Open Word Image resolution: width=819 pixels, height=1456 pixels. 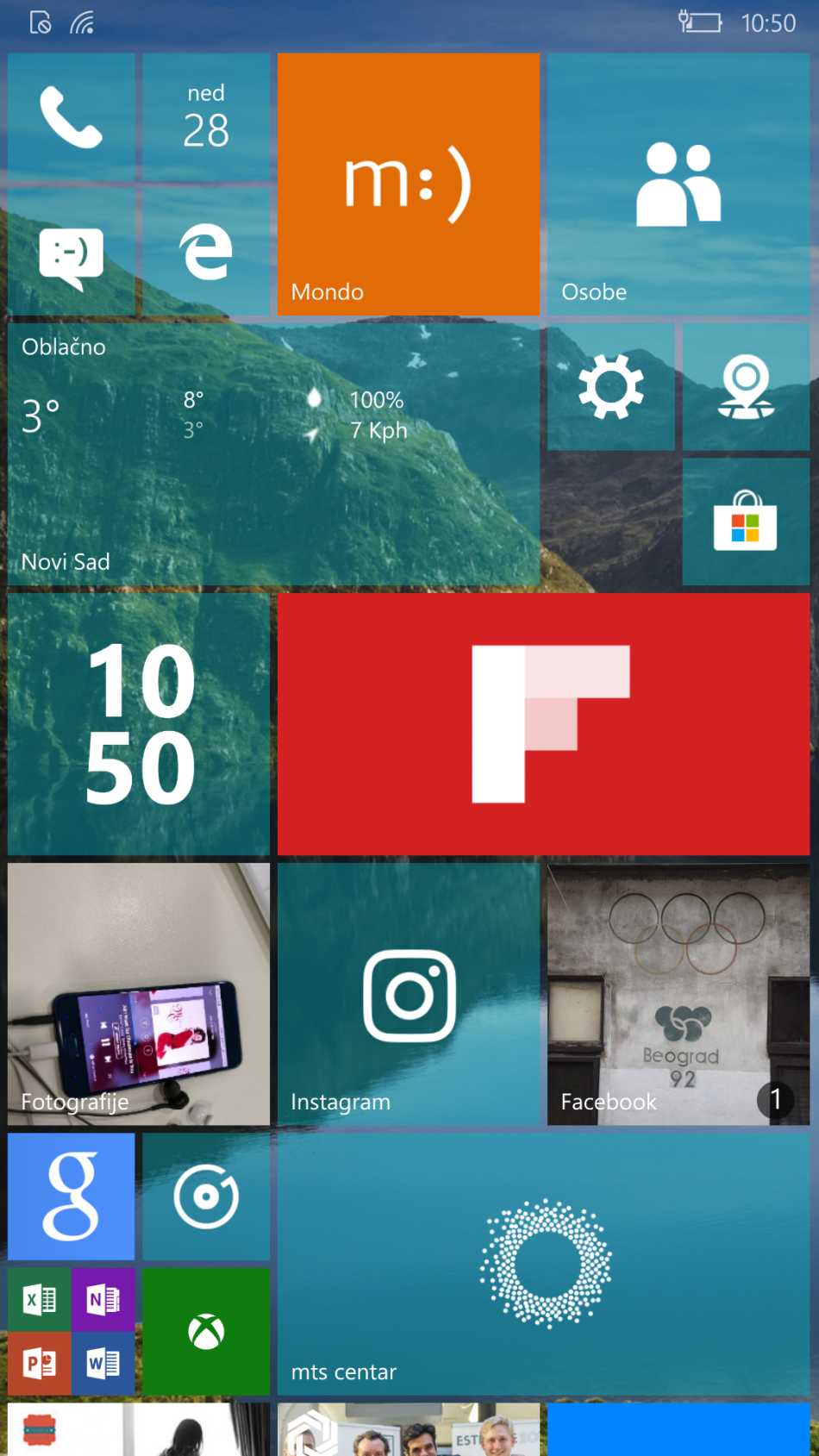[103, 1363]
